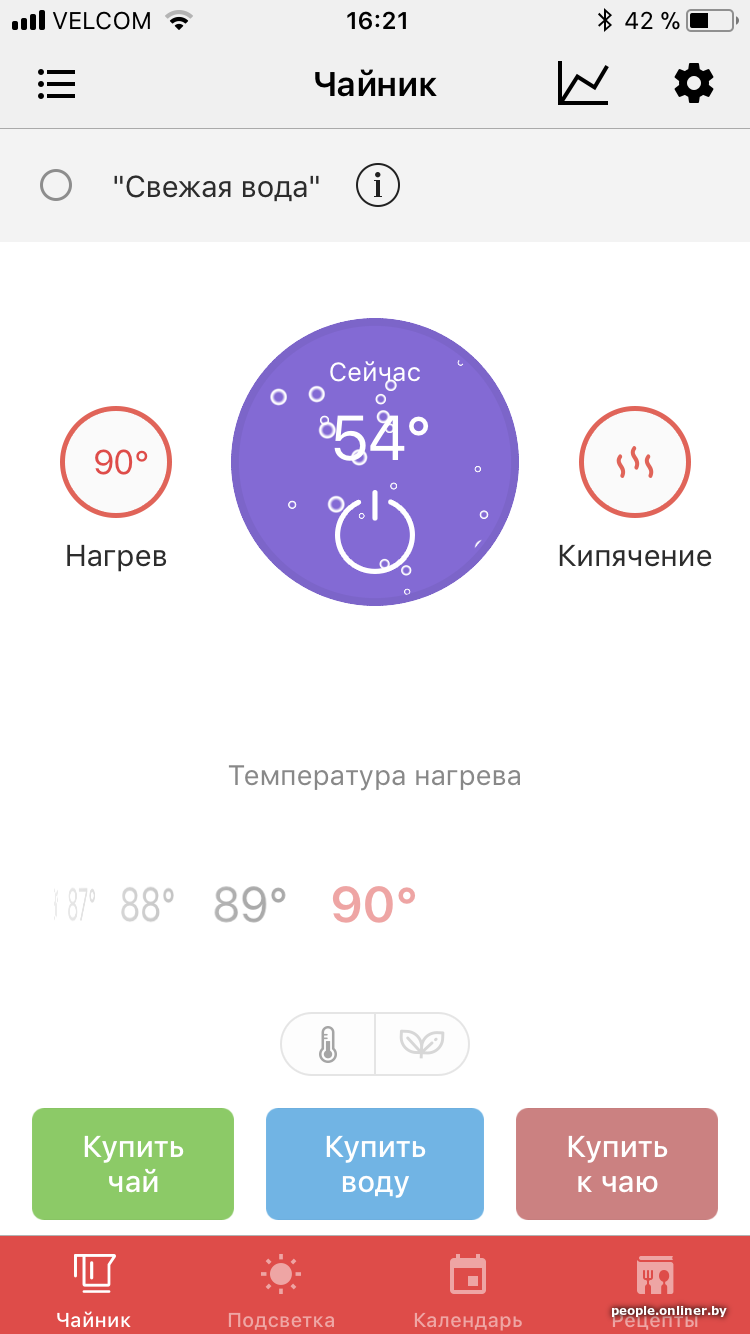Open the menu list icon
The width and height of the screenshot is (750, 1334).
tap(57, 84)
